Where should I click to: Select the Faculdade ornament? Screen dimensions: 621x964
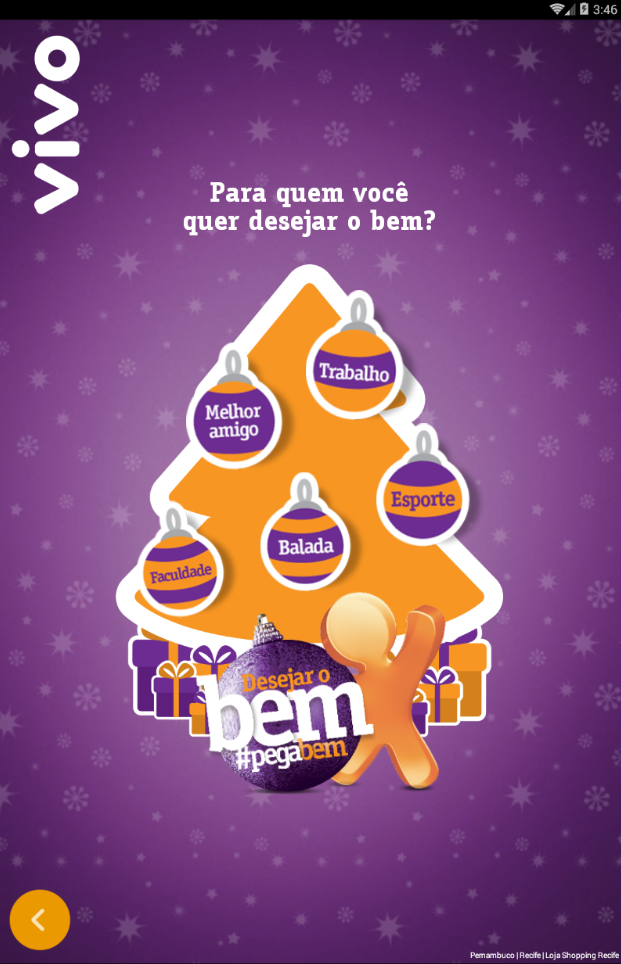(x=181, y=572)
